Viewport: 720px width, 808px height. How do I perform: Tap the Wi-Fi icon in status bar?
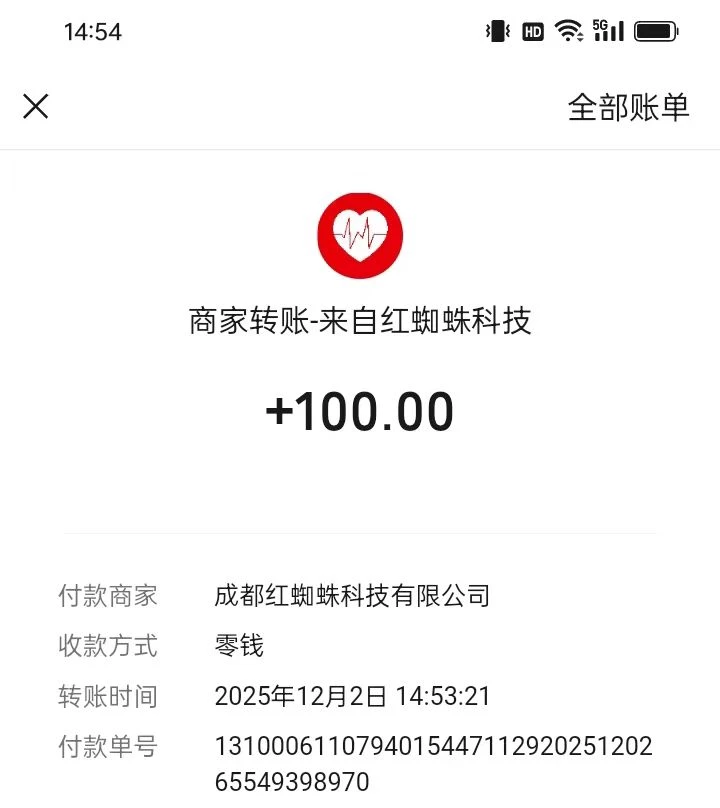click(570, 31)
